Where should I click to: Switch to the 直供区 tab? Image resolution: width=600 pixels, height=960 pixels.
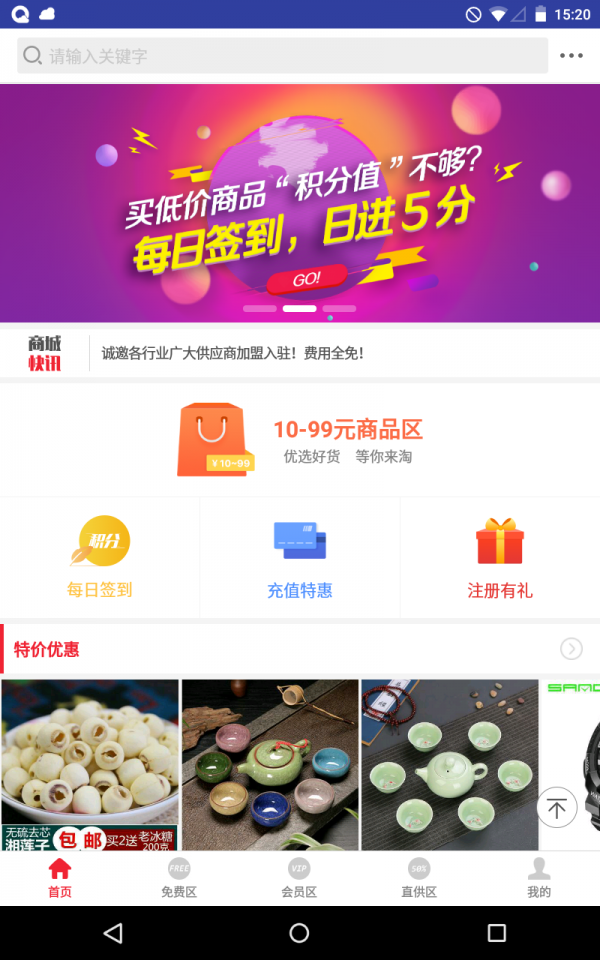(x=419, y=878)
